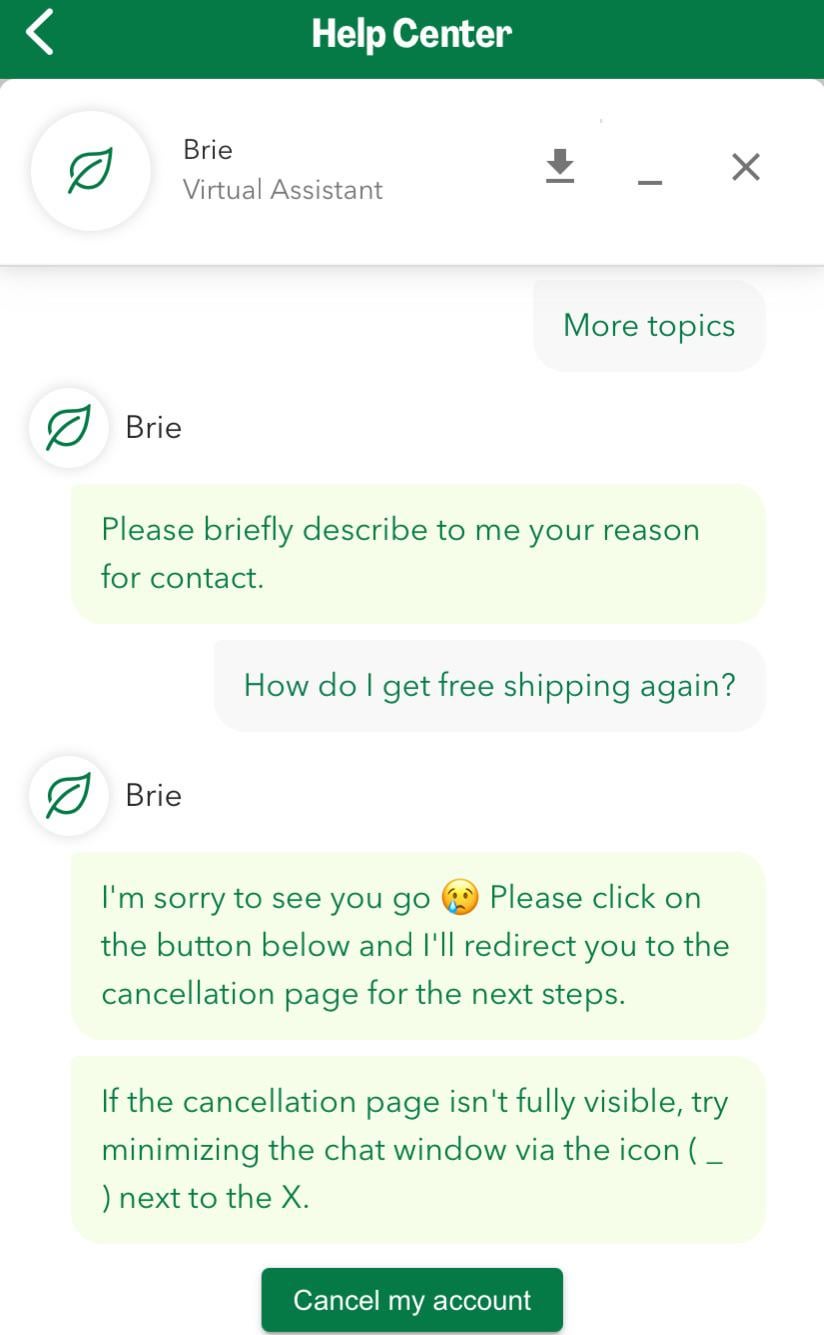
Task: Close the chat with Brie
Action: [745, 167]
